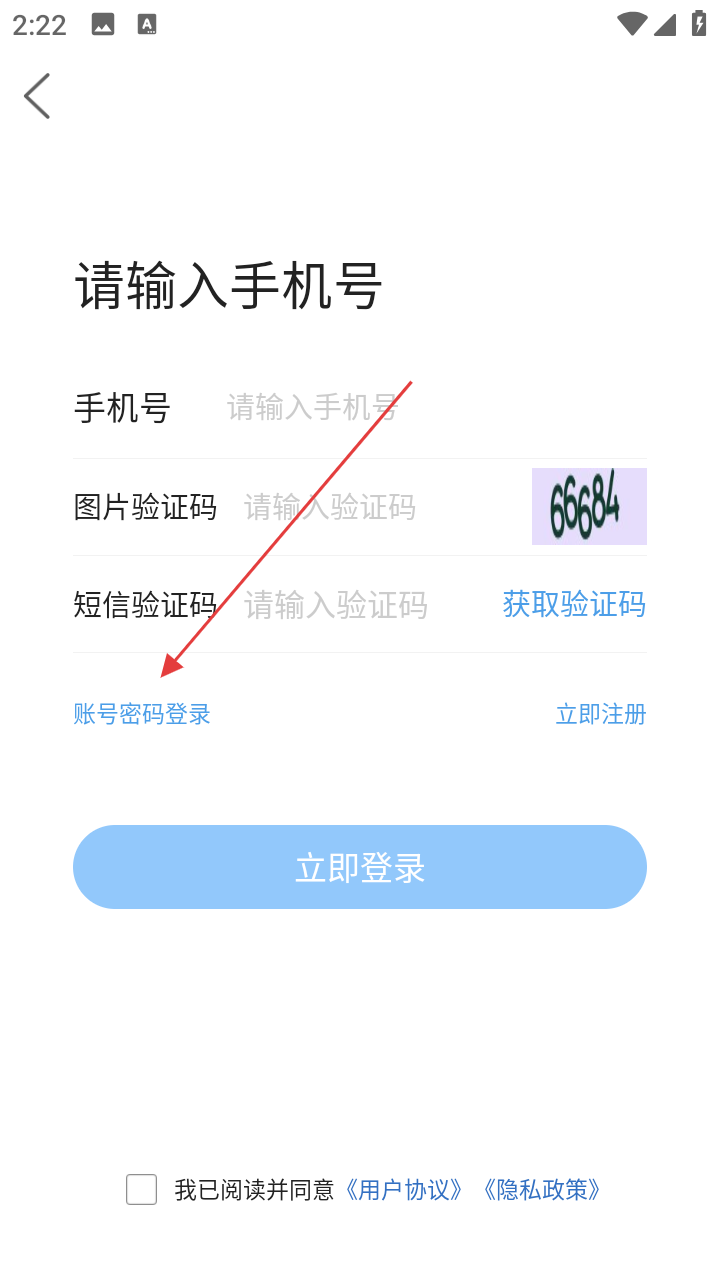Switch to 账号密码登录
Screen dimensions: 720x1280
[142, 714]
